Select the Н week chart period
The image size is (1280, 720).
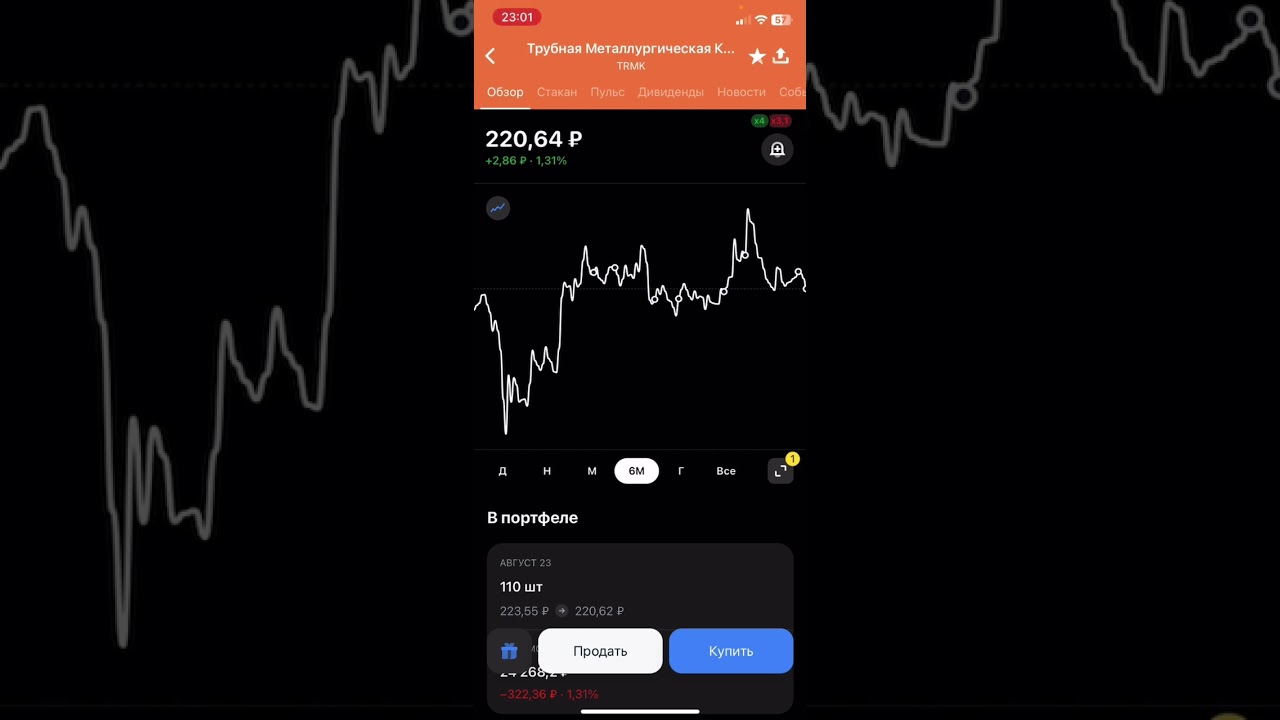coord(547,471)
